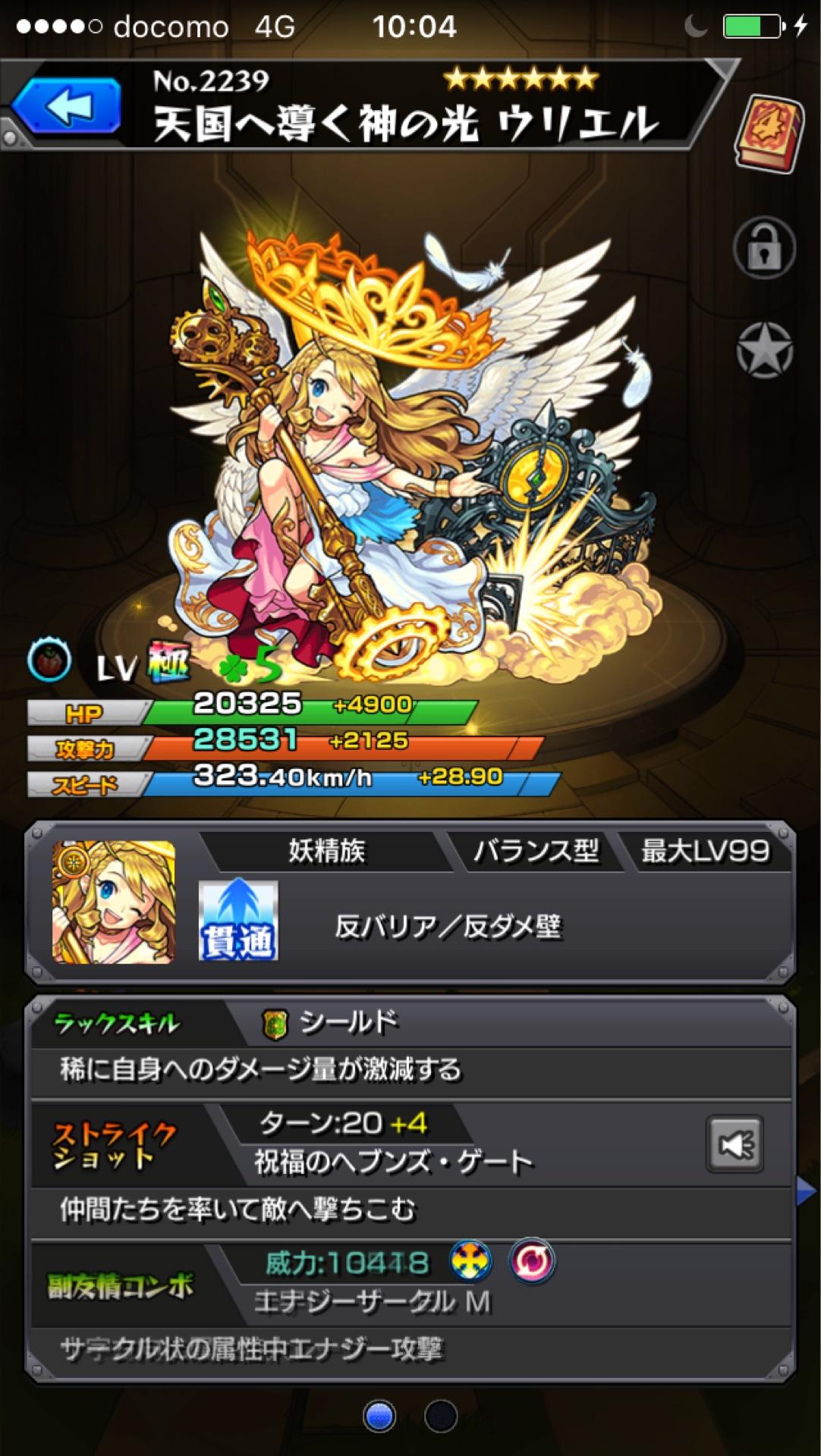Play the strike shot voice
The width and height of the screenshot is (821, 1456).
[734, 1144]
